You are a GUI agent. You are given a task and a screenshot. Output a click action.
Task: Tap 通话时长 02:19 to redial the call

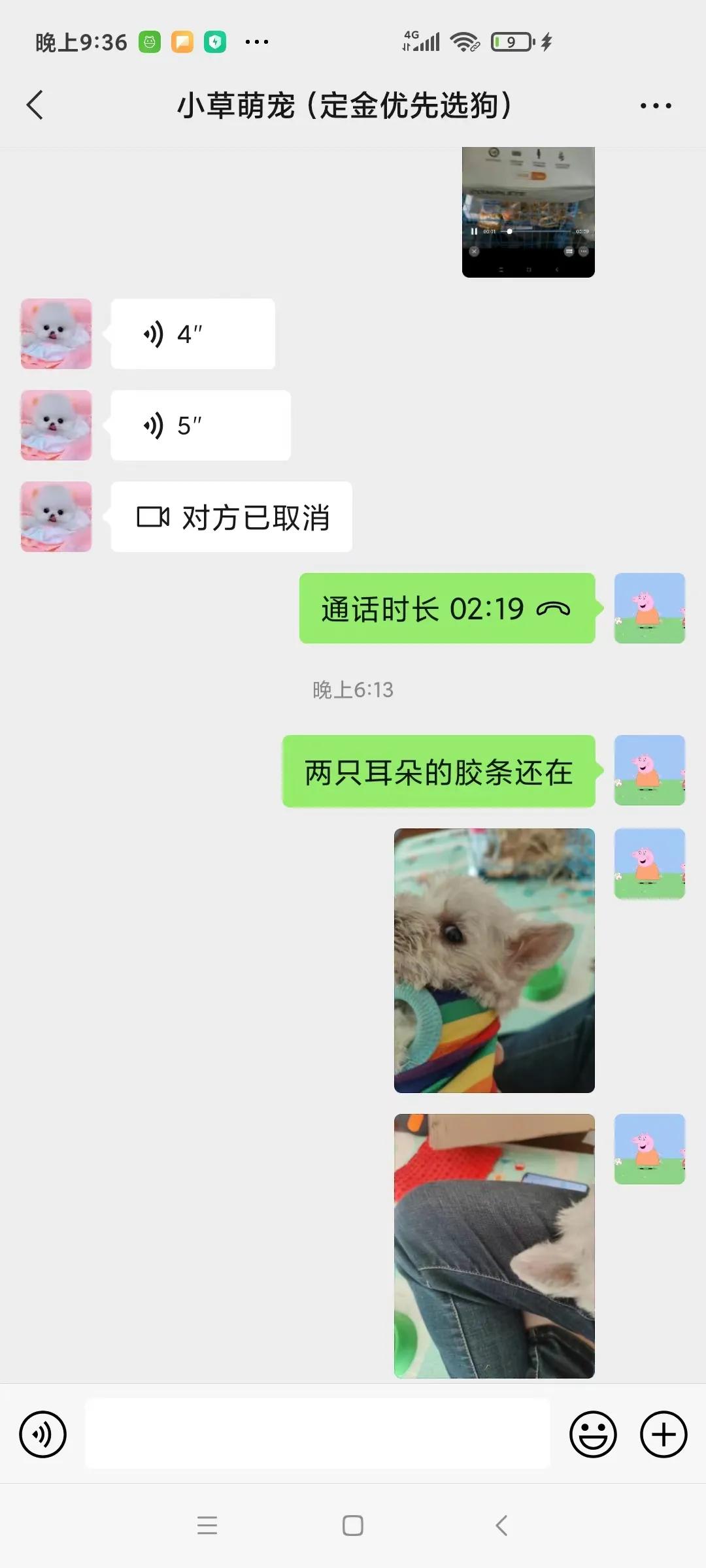(446, 609)
